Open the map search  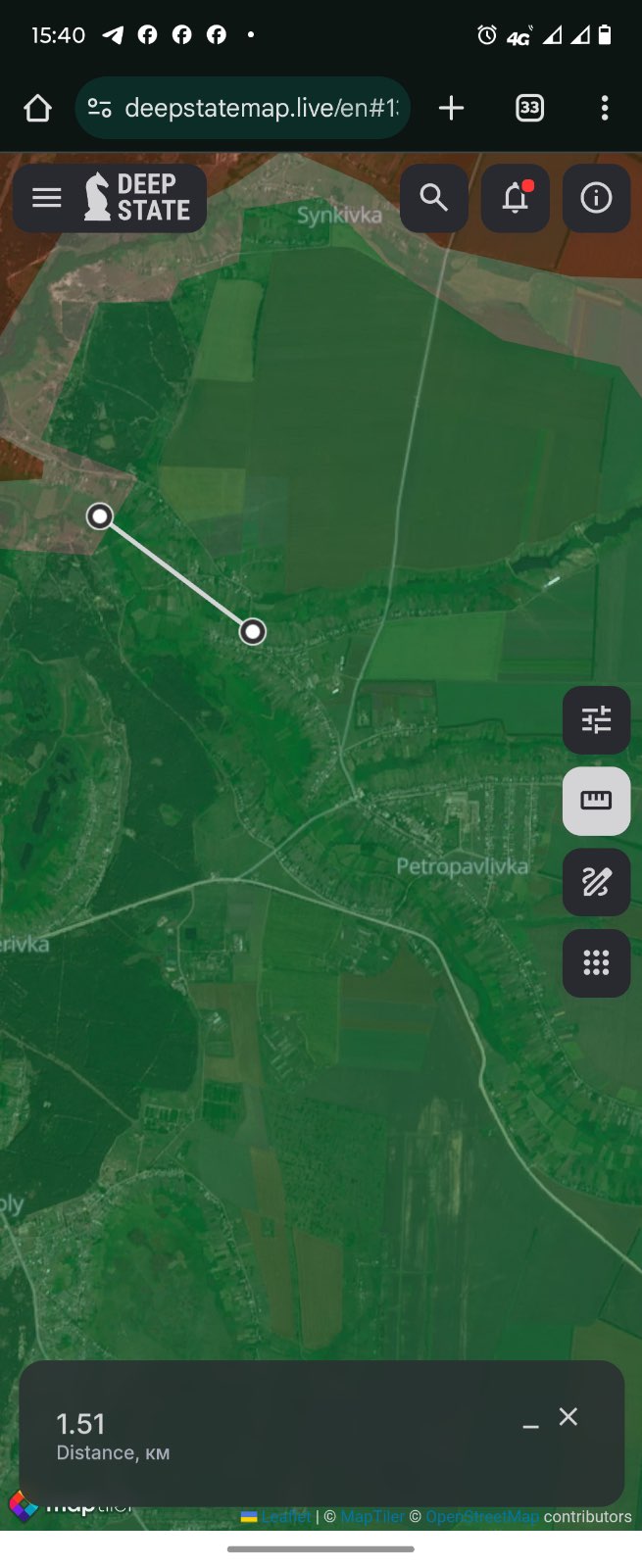pos(433,198)
